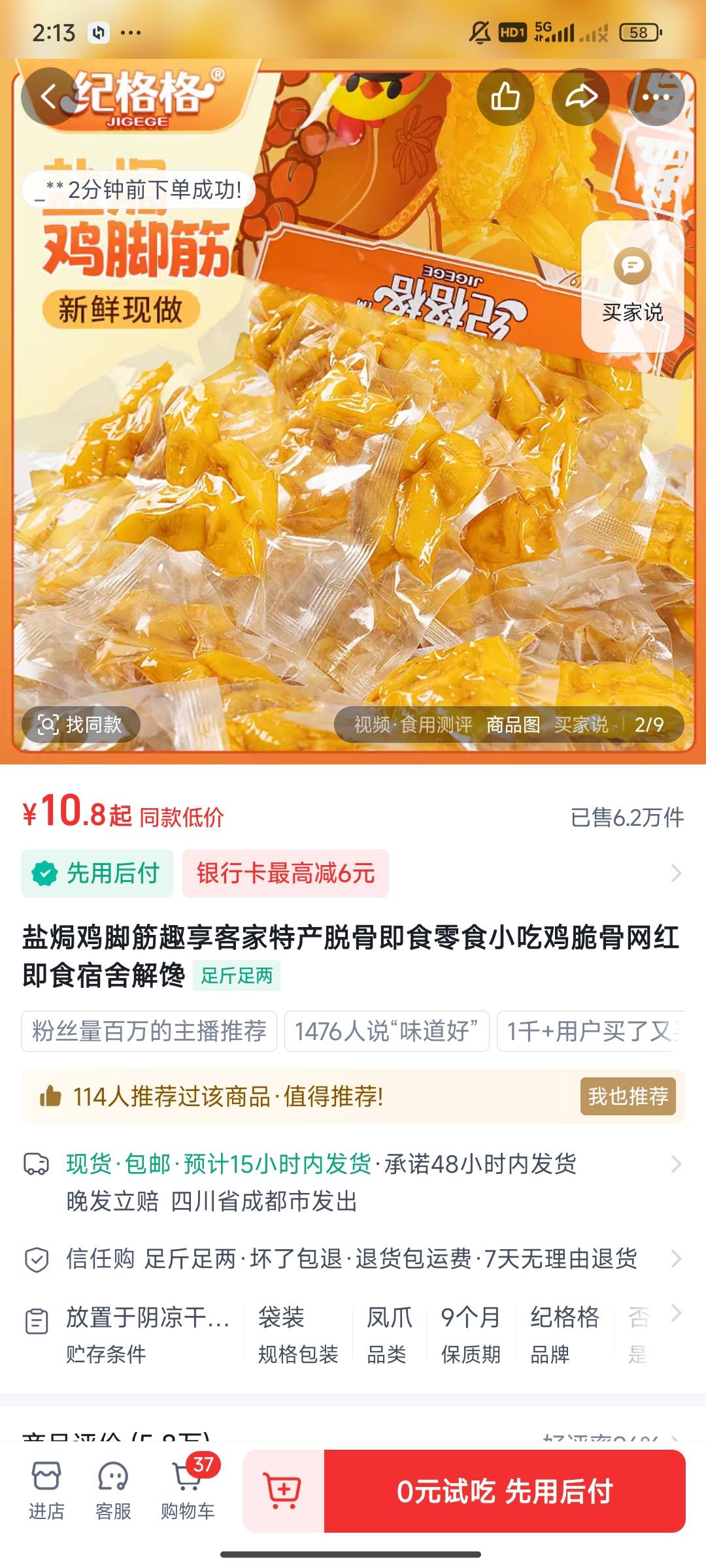Open the 先用后付 payment offer
This screenshot has height=1568, width=706.
(x=98, y=874)
